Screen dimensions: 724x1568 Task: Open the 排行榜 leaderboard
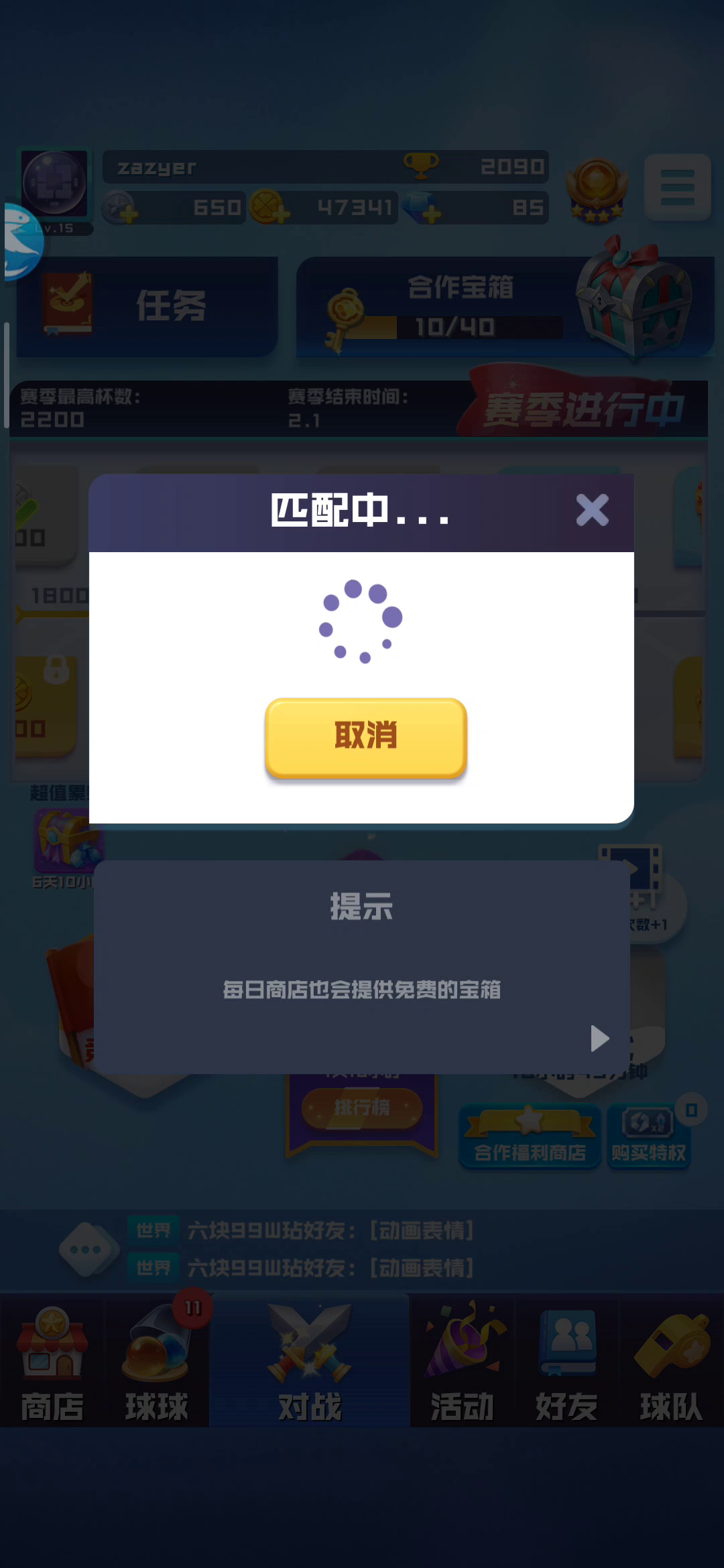point(362,1107)
